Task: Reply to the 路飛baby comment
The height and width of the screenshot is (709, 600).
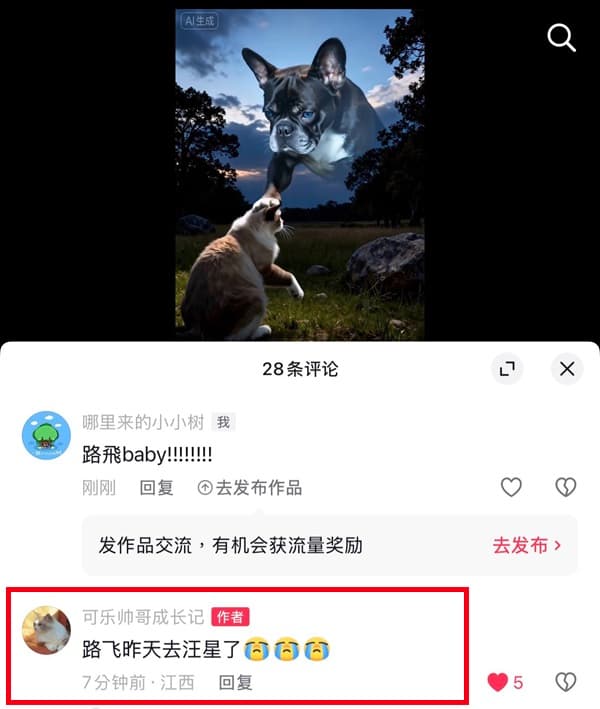Action: [x=156, y=488]
